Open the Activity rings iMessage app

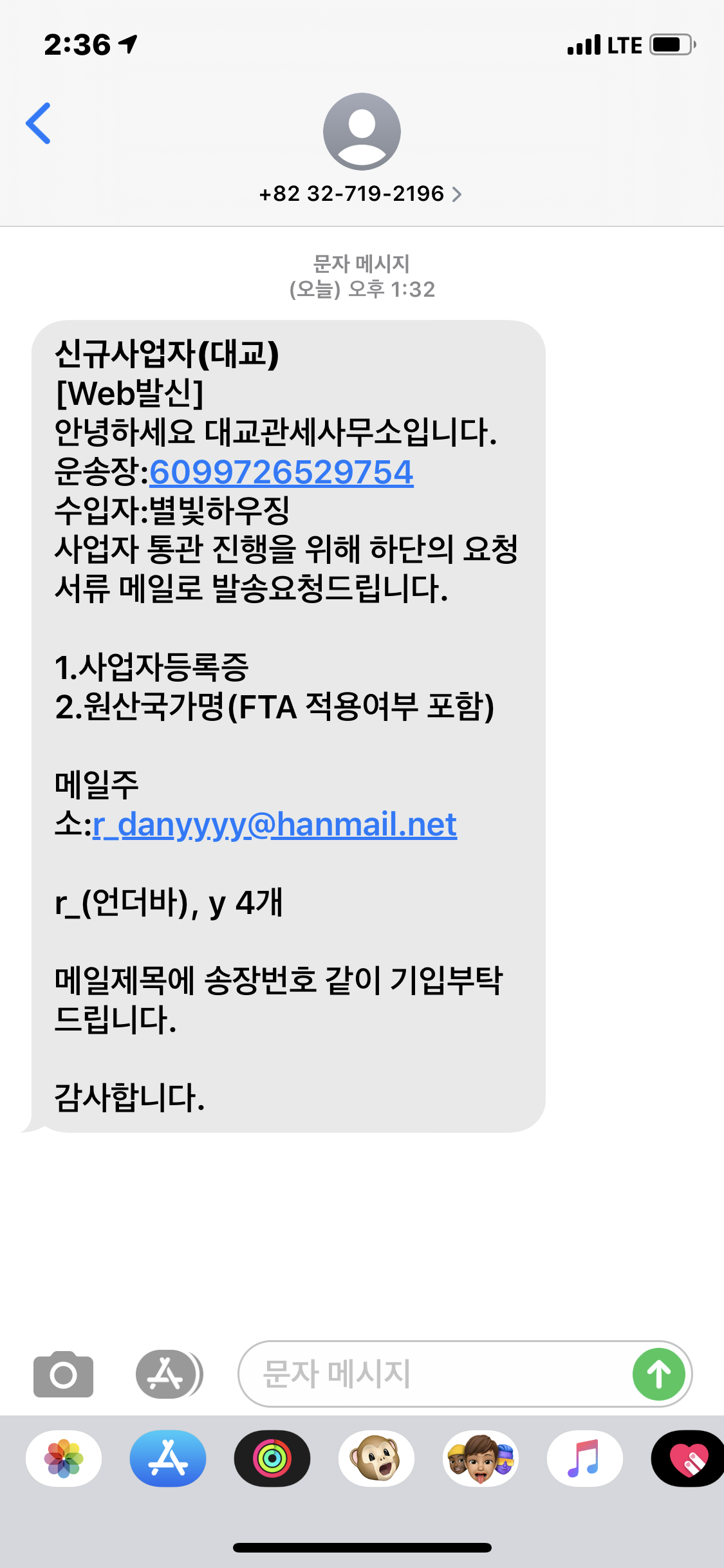pos(272,1459)
